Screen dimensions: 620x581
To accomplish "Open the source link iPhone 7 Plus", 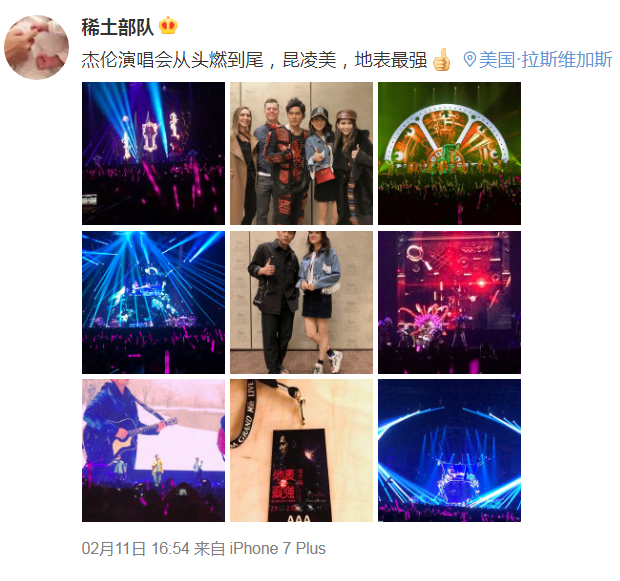I will 278,548.
